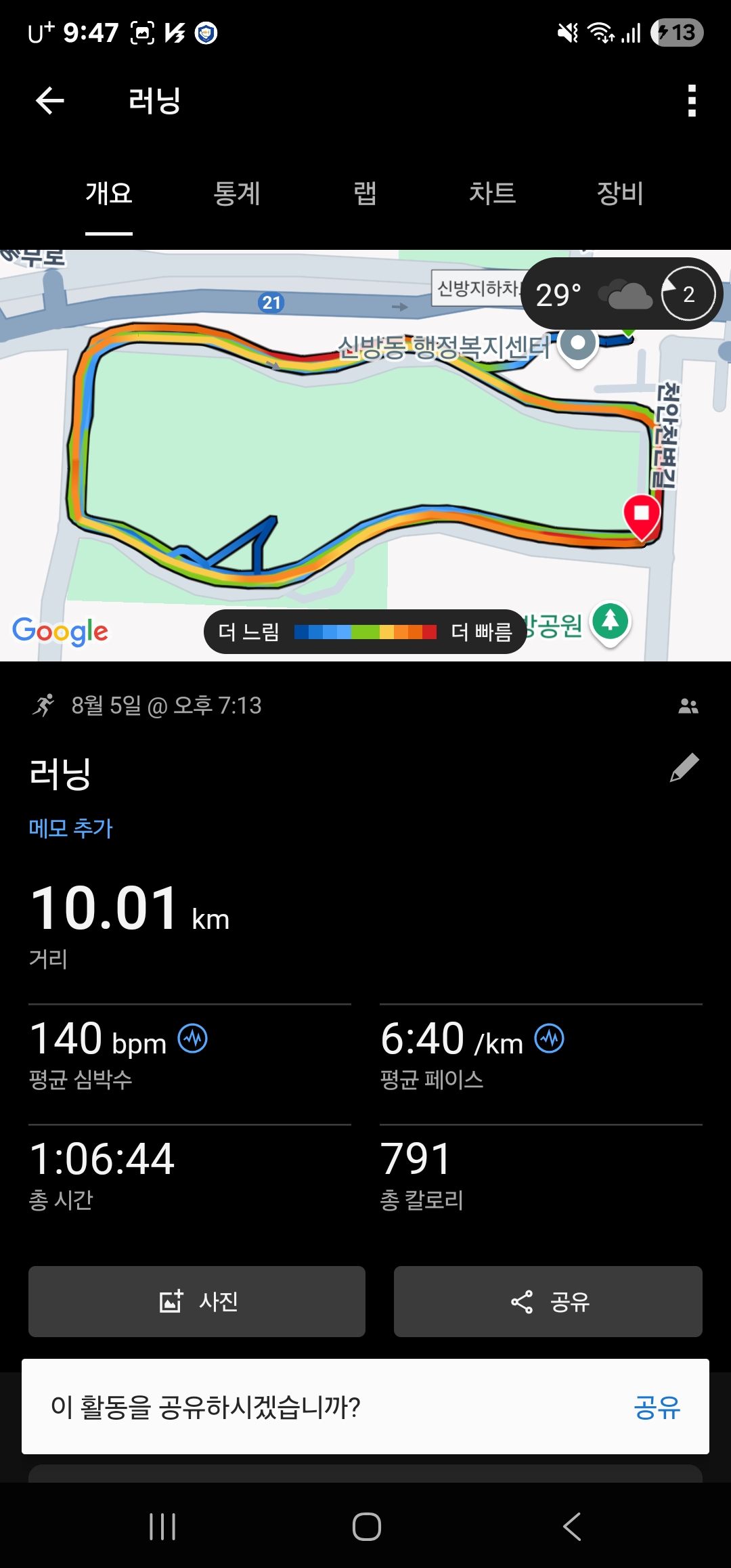
Task: Add a photo with 사진 button
Action: tap(197, 1301)
